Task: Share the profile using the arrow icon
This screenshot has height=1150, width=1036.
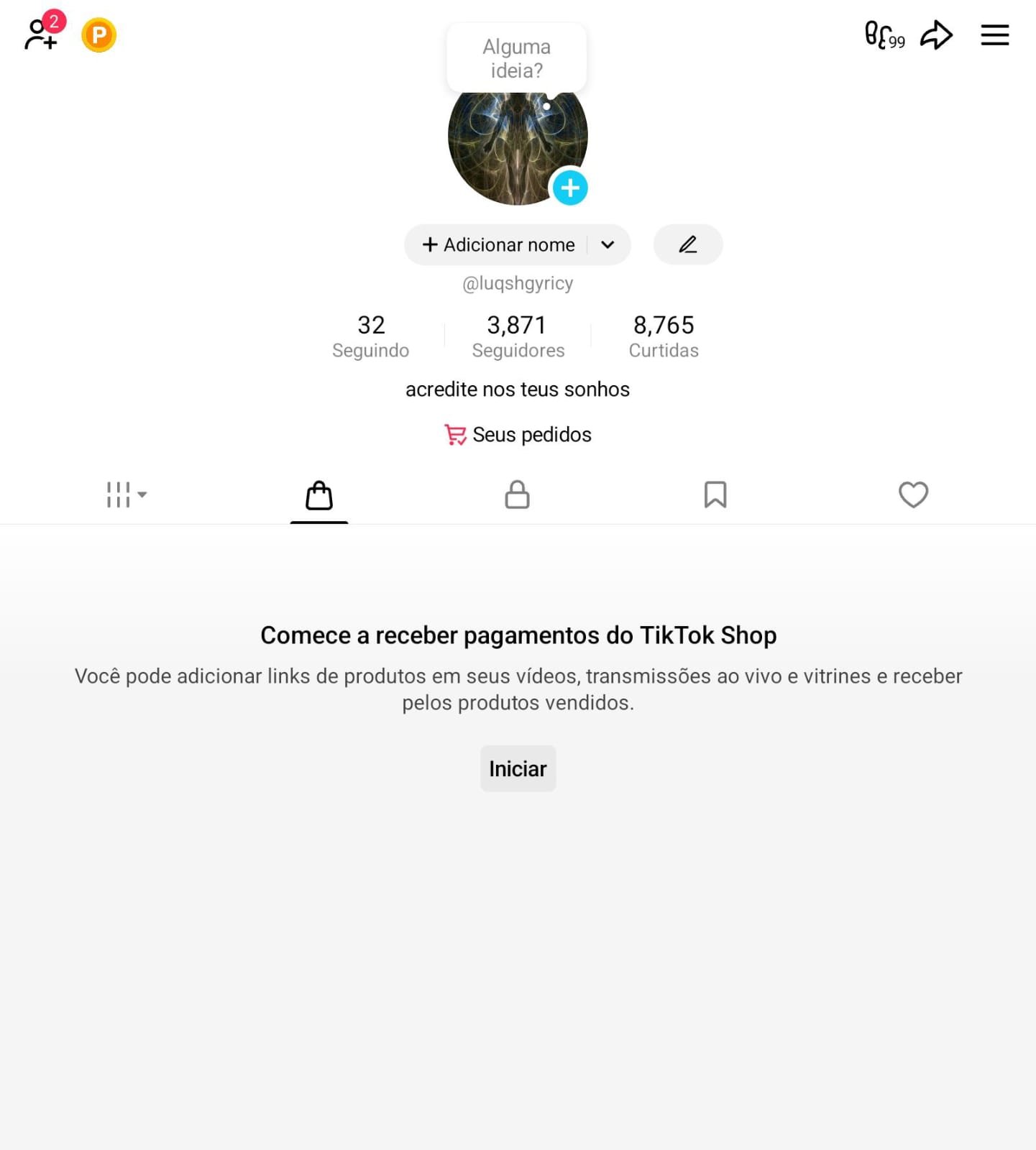Action: point(935,34)
